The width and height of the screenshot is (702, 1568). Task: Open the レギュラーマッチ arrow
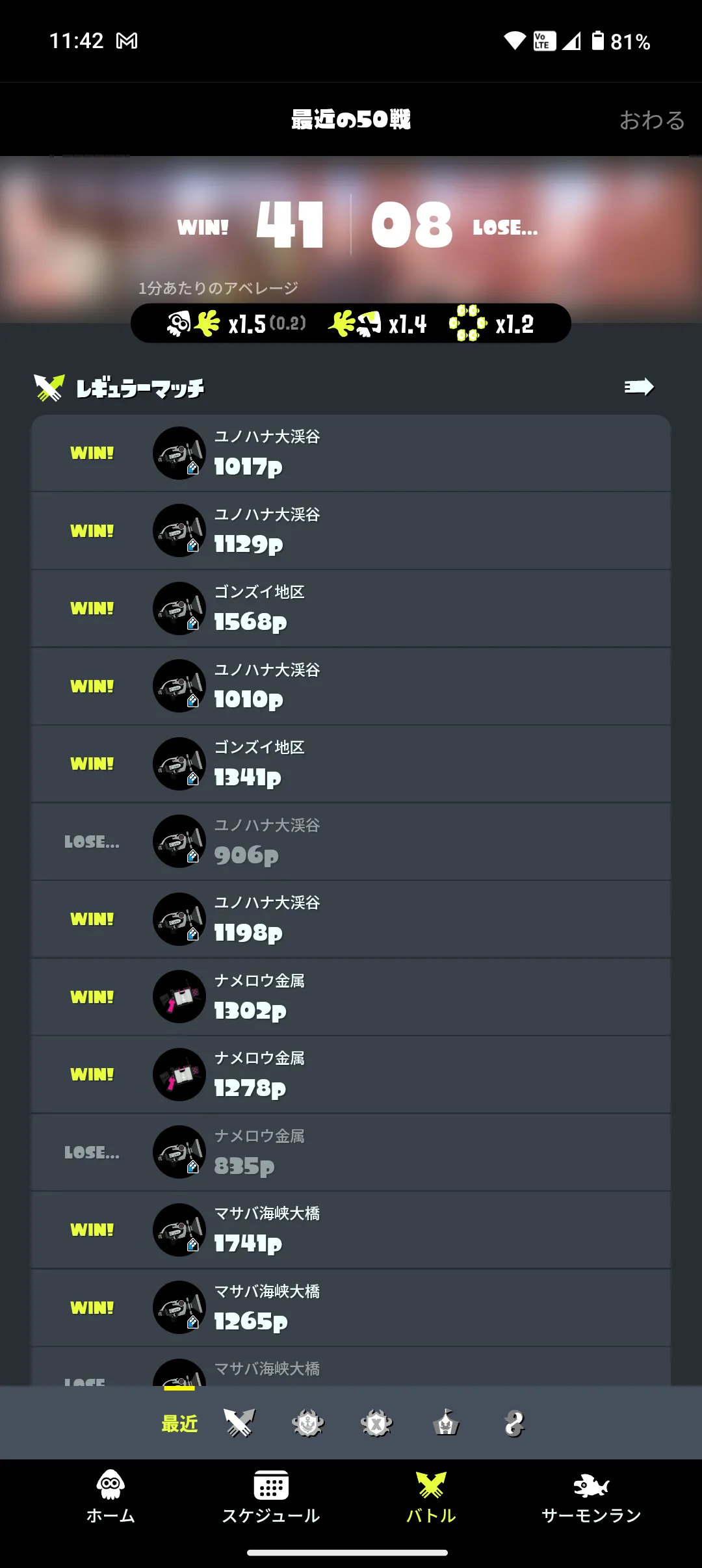coord(638,387)
